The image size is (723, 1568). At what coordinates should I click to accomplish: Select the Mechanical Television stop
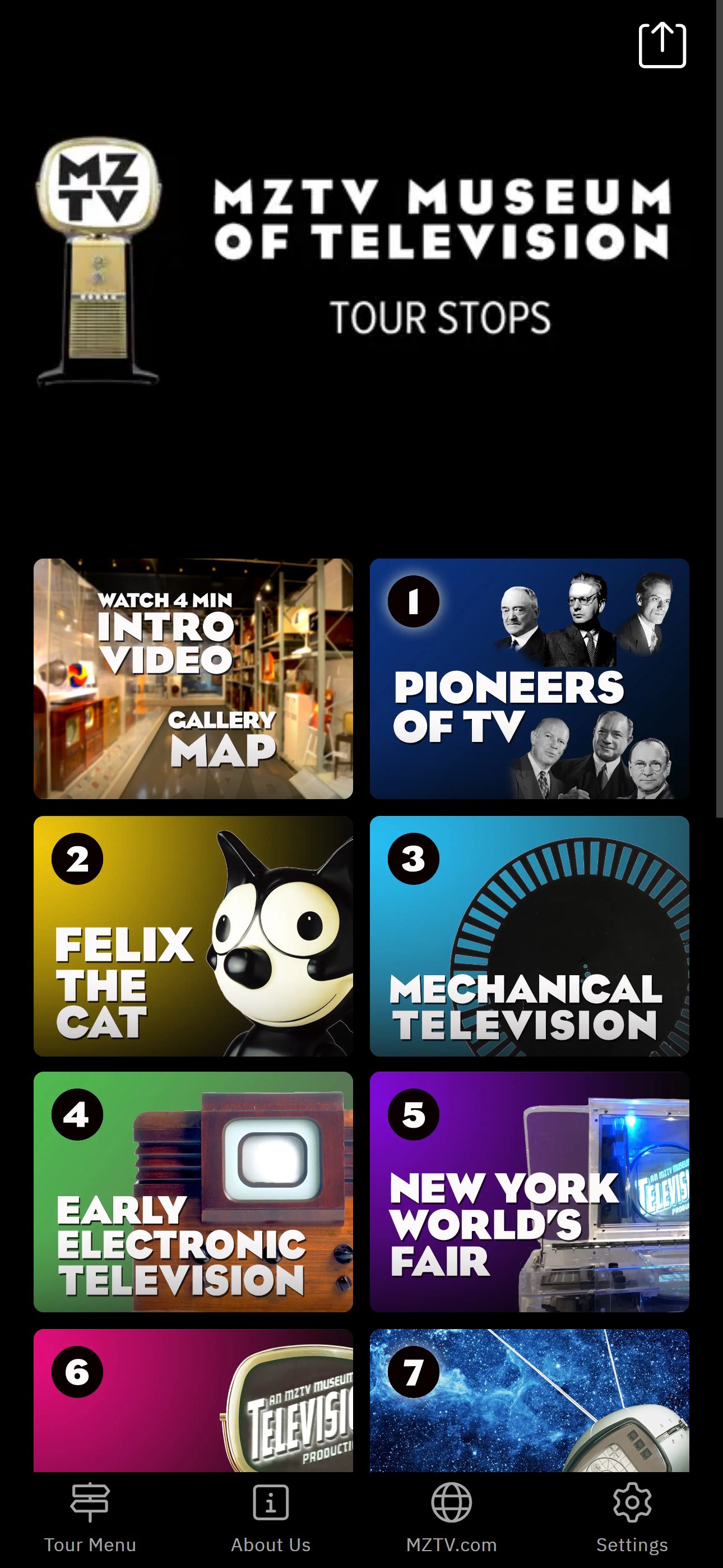[530, 935]
